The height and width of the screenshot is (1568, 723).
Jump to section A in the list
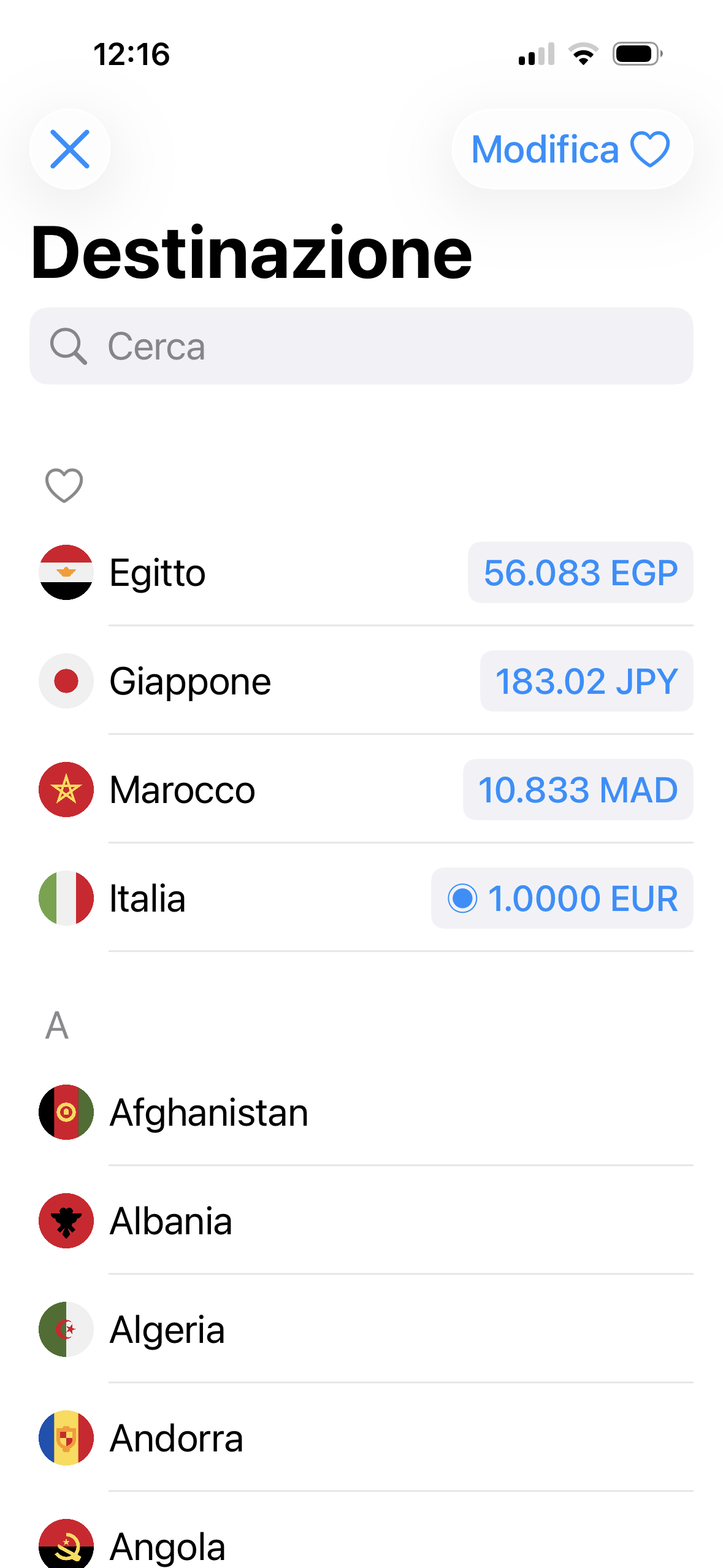point(57,1026)
